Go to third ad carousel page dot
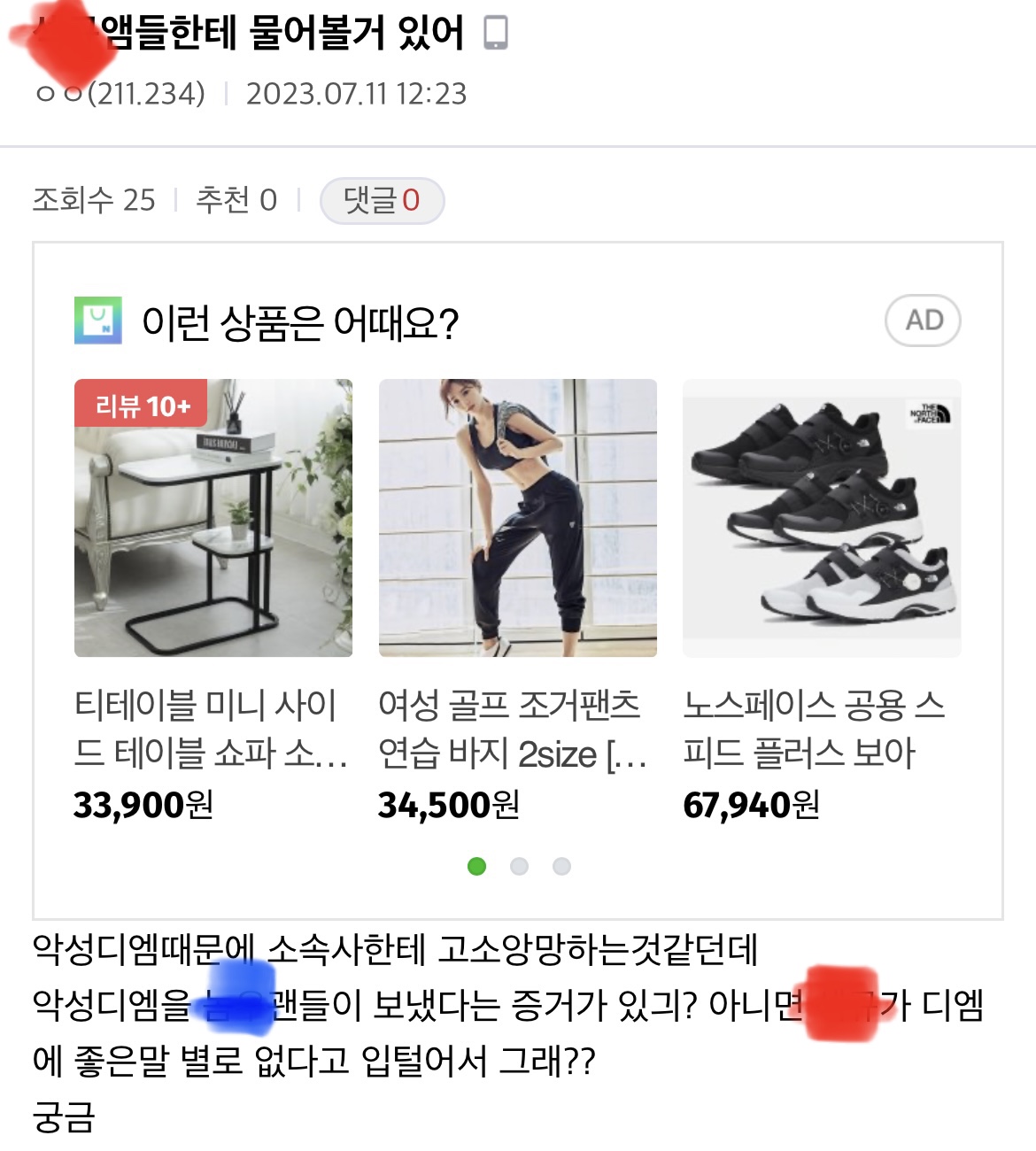 [561, 866]
